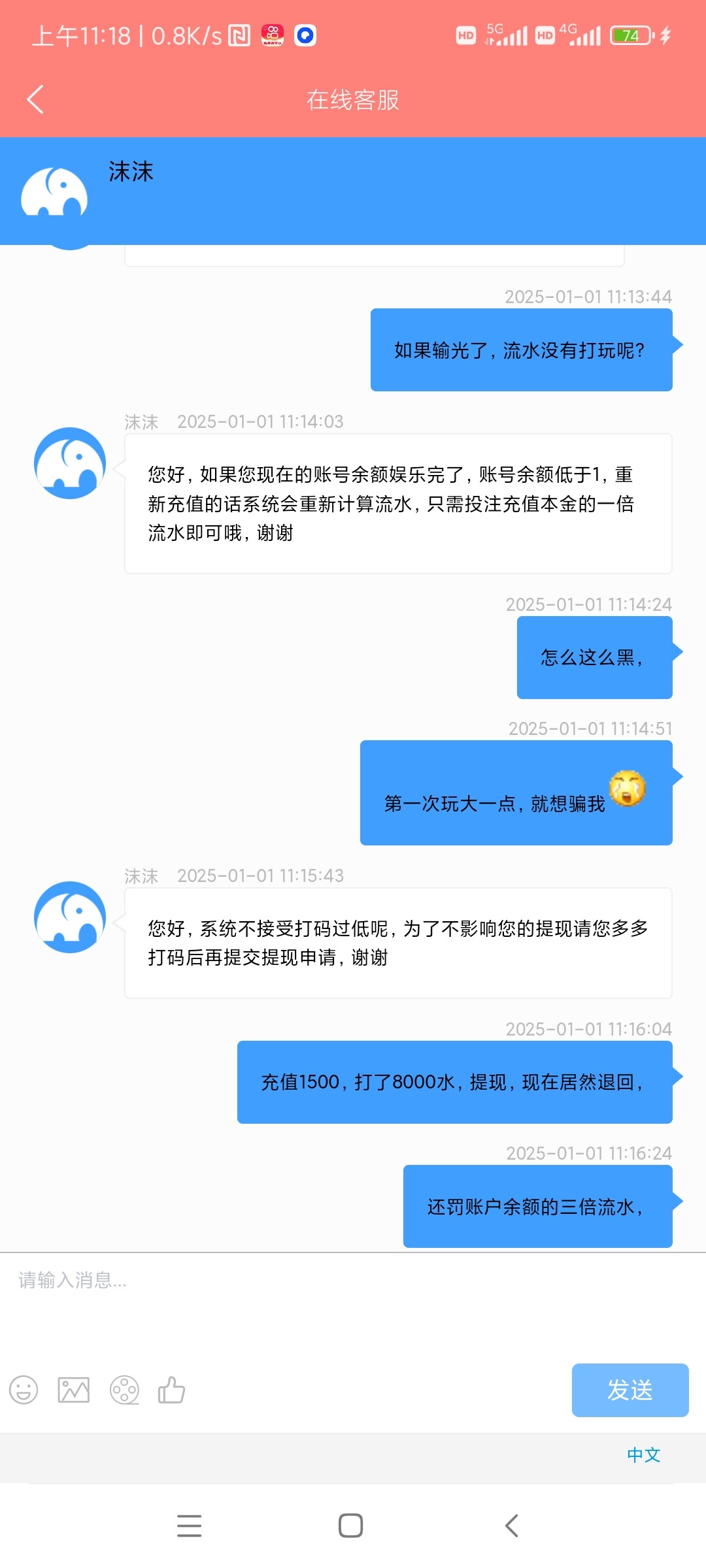The height and width of the screenshot is (1568, 706).
Task: Tap system back button
Action: click(x=512, y=1526)
